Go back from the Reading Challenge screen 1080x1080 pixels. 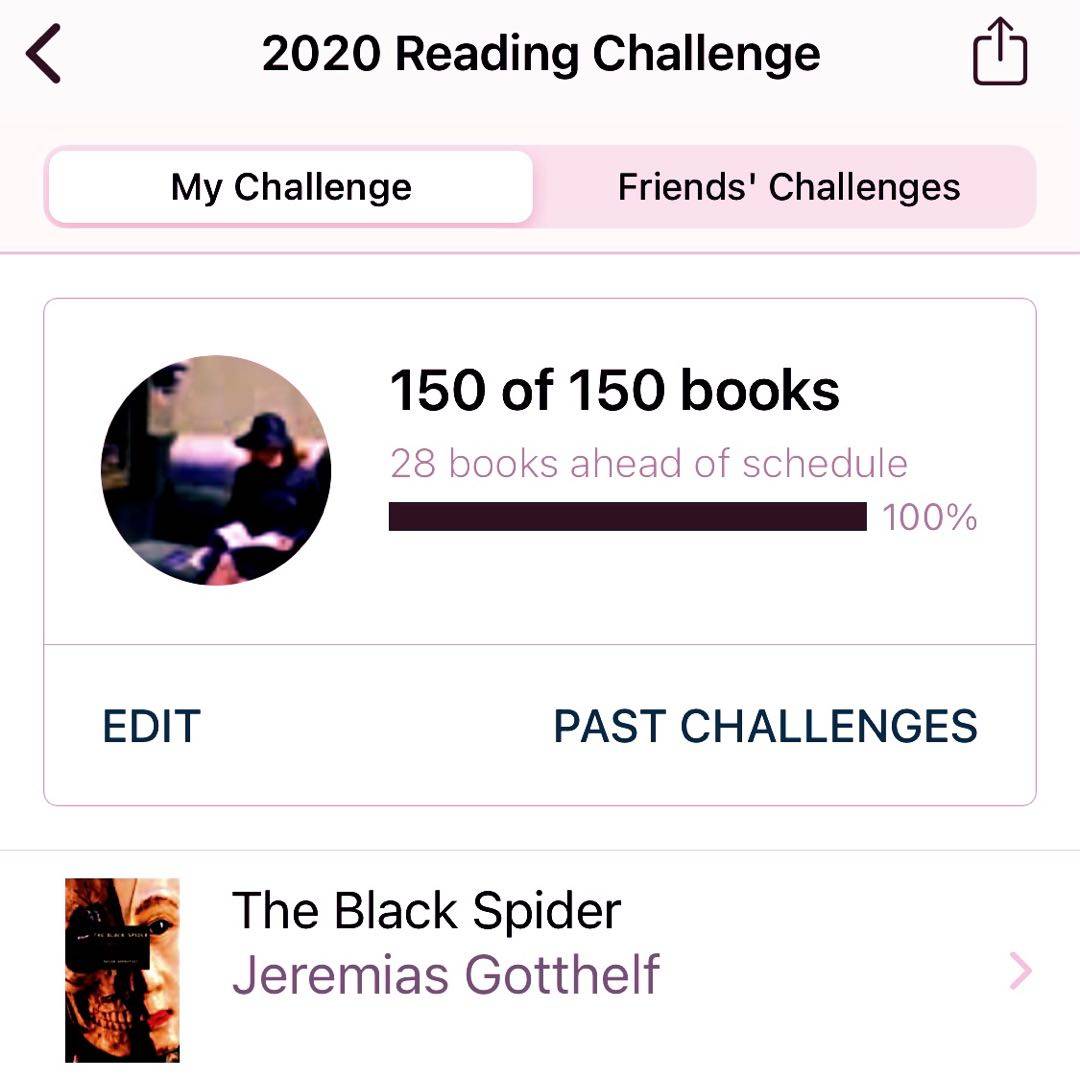tap(44, 54)
